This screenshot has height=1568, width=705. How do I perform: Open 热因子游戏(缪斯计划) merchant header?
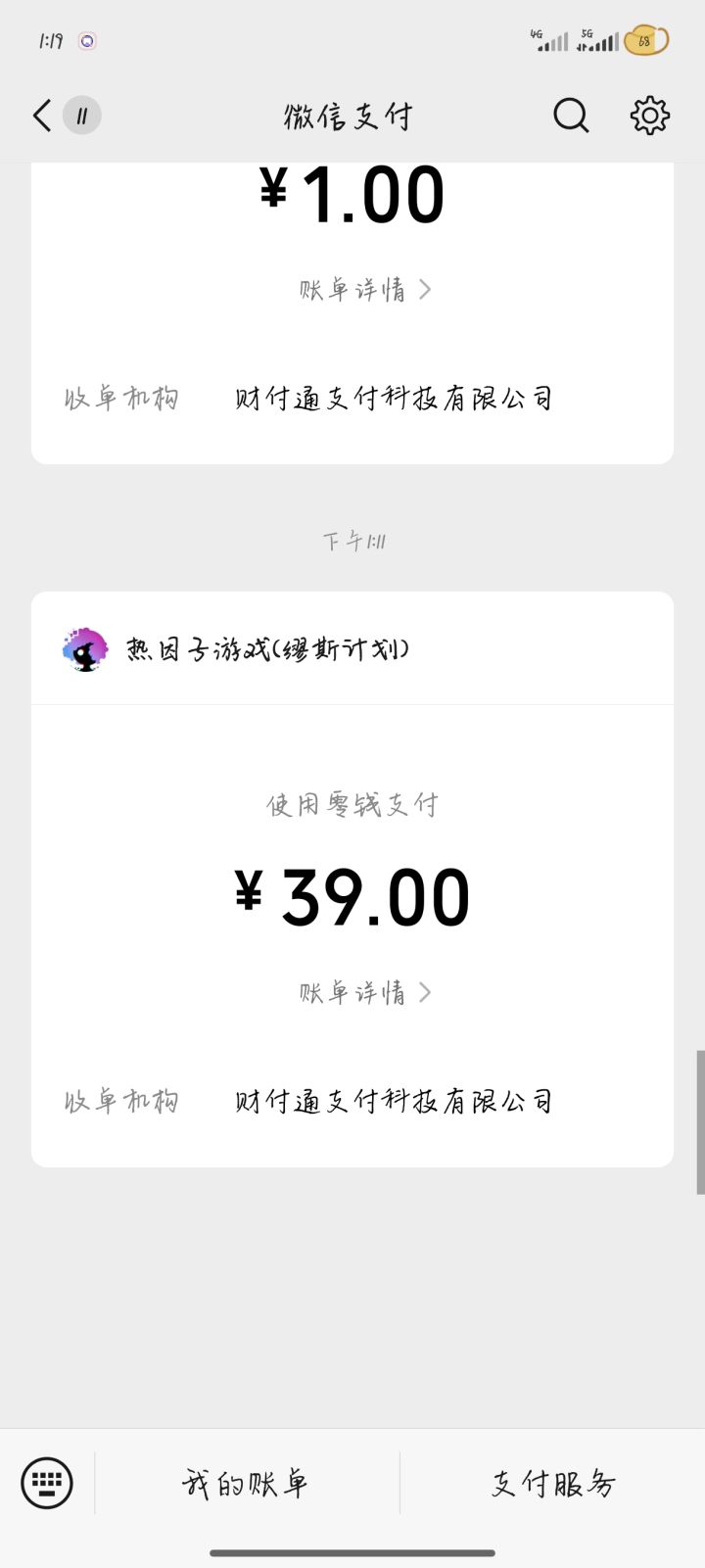tap(266, 649)
